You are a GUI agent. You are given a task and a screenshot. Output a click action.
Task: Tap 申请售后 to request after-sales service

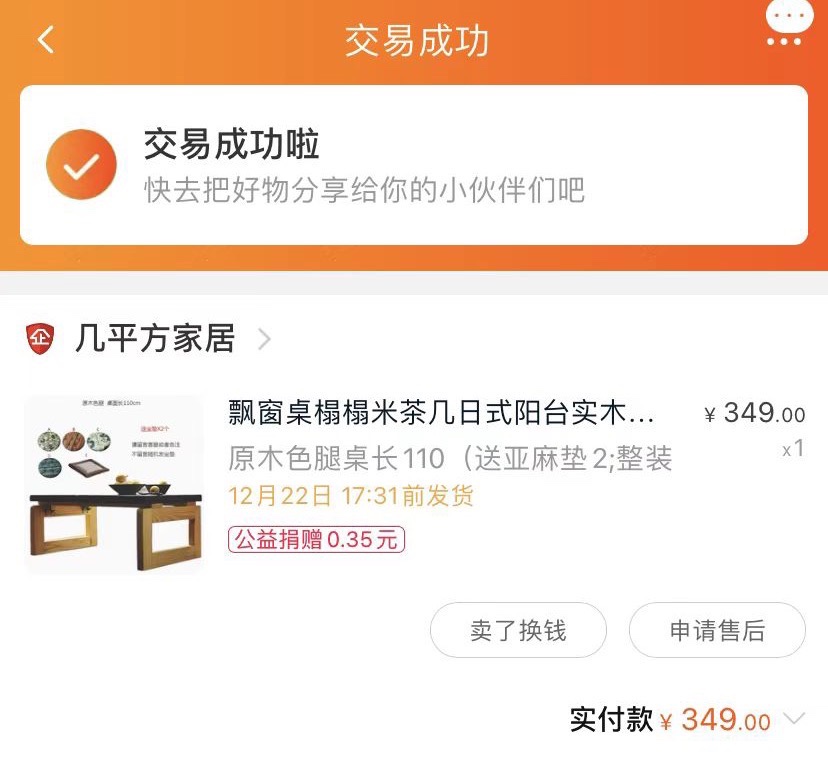pyautogui.click(x=717, y=631)
